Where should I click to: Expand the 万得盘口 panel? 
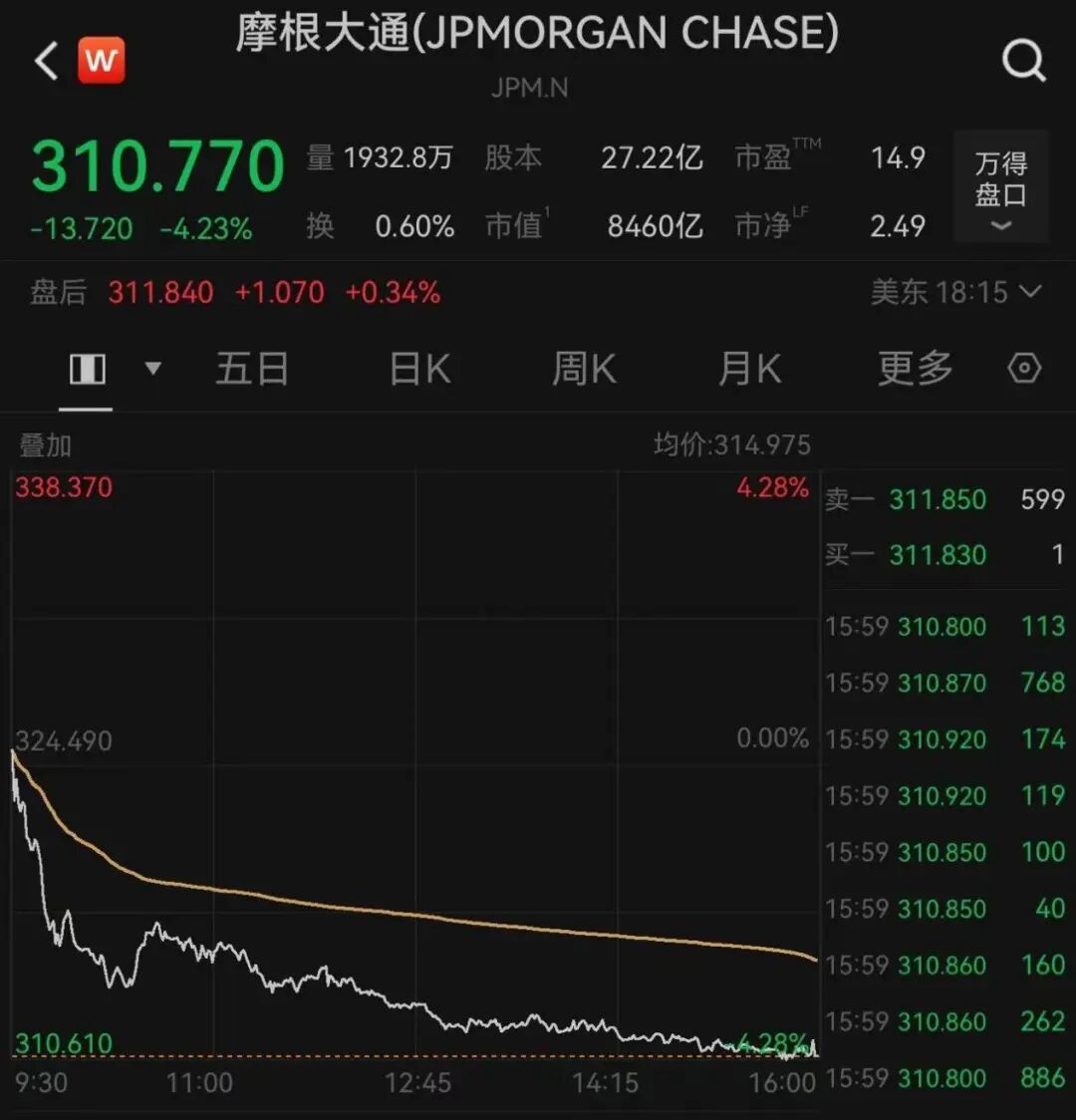1000,186
